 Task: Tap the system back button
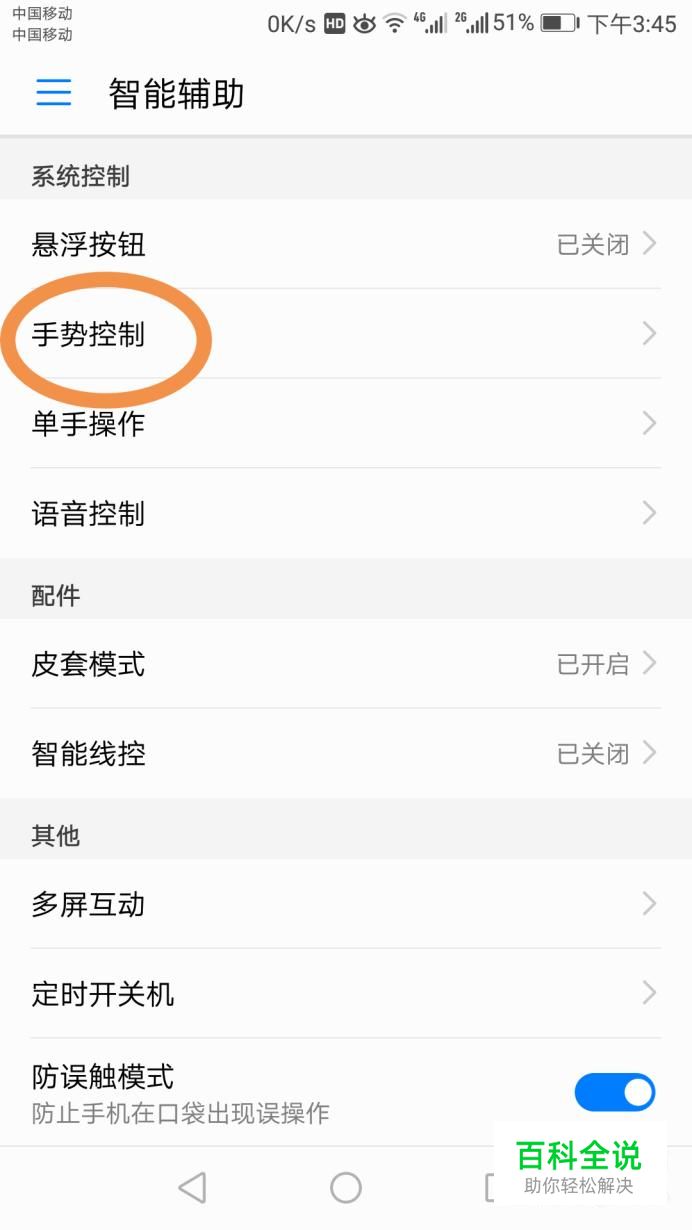click(192, 1187)
